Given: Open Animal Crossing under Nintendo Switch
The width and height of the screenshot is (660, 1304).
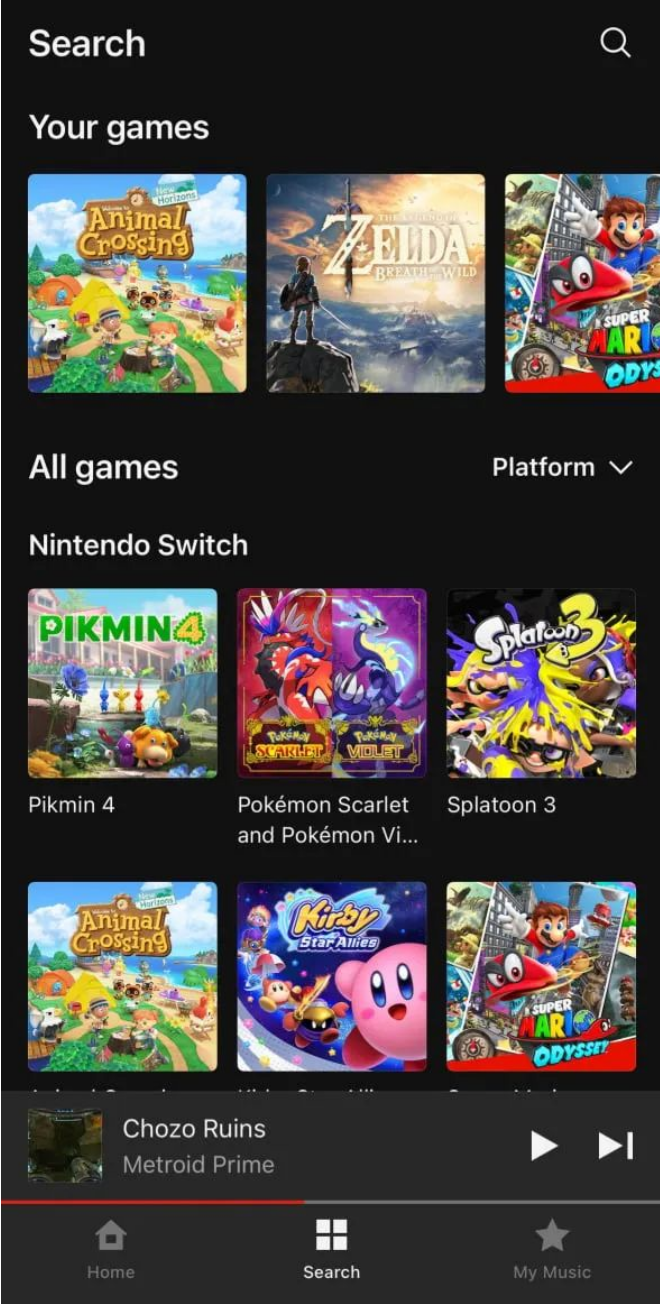Looking at the screenshot, I should pyautogui.click(x=122, y=976).
